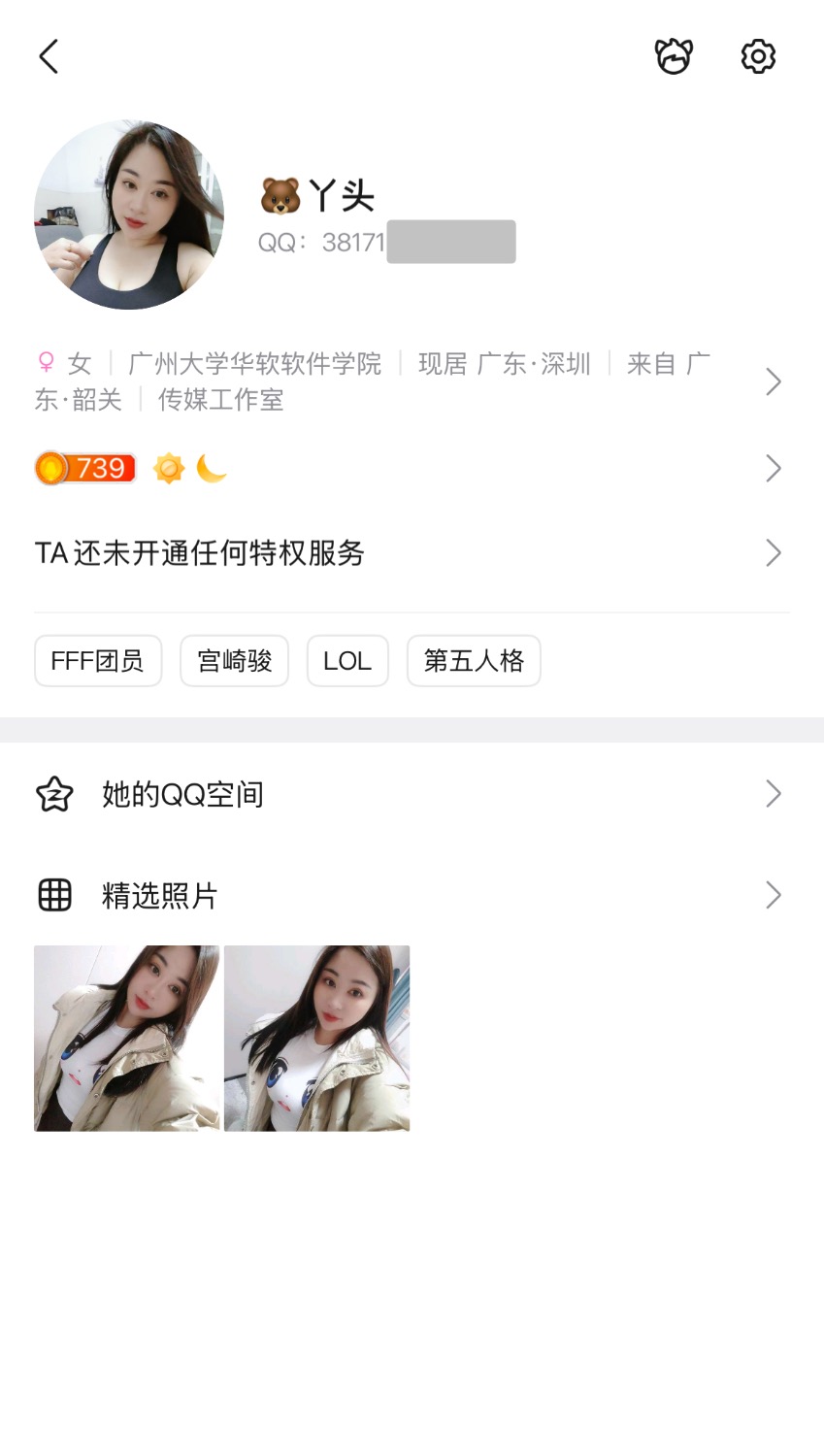Select the 第五人格 tag
Viewport: 824px width, 1456px height.
click(474, 661)
